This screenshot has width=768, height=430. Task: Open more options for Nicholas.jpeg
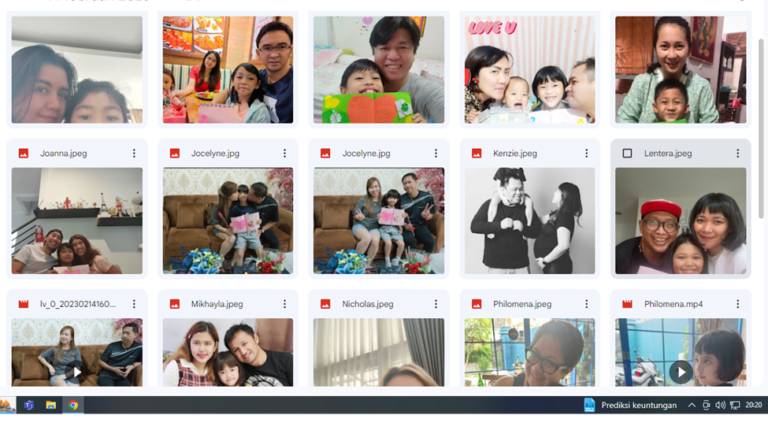[436, 303]
